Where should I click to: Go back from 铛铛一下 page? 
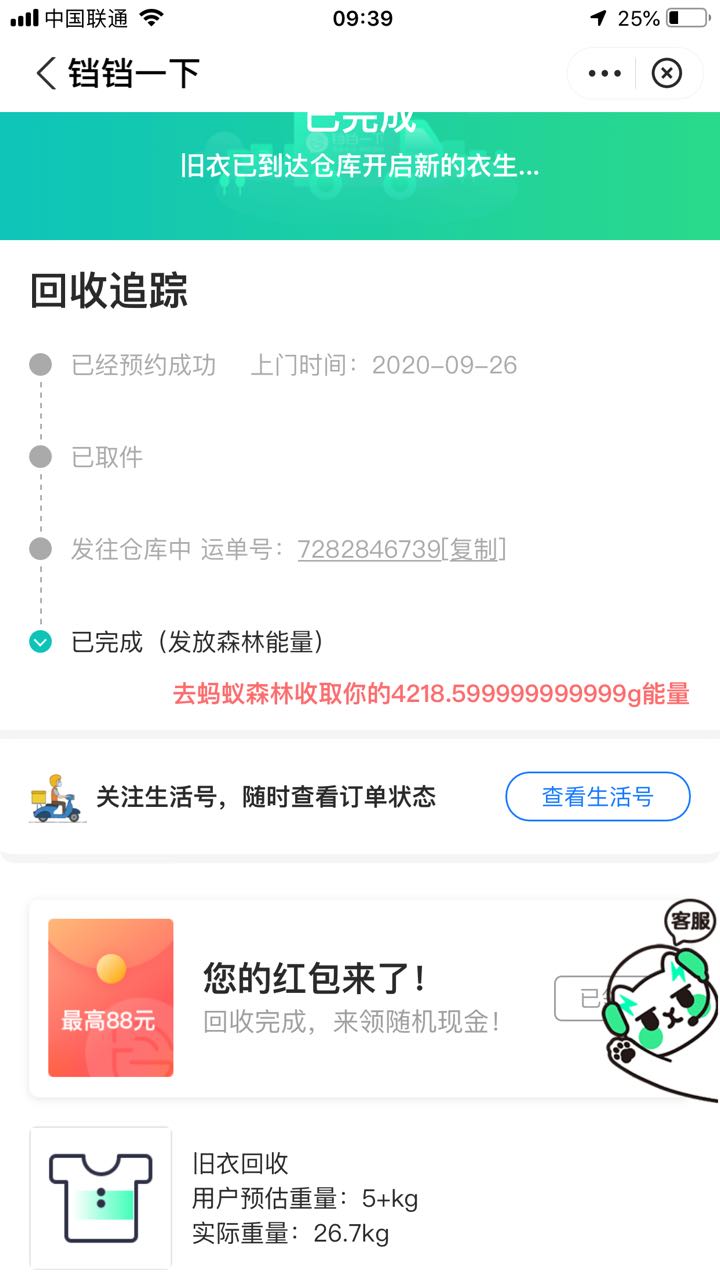(45, 73)
